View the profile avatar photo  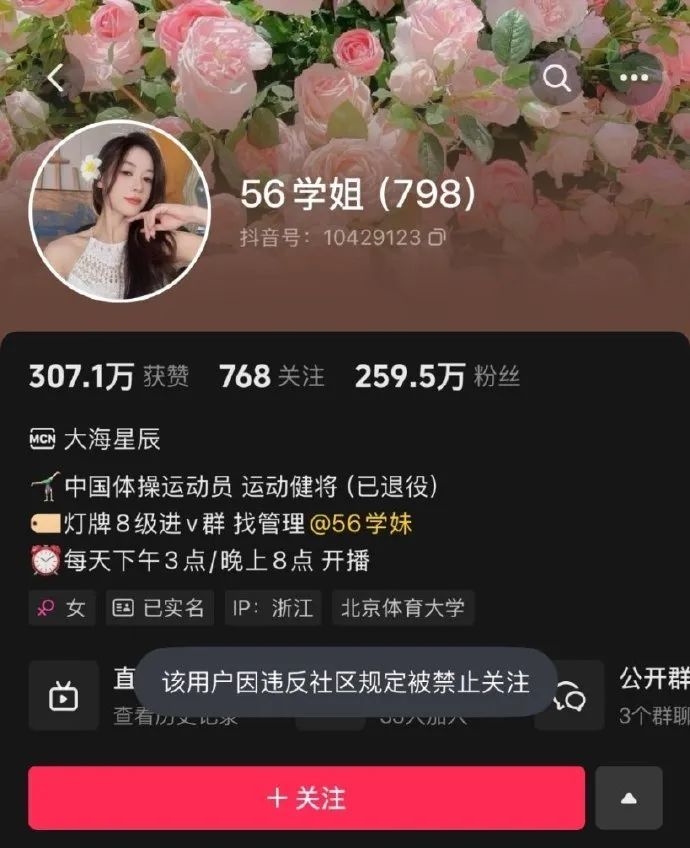click(x=120, y=211)
